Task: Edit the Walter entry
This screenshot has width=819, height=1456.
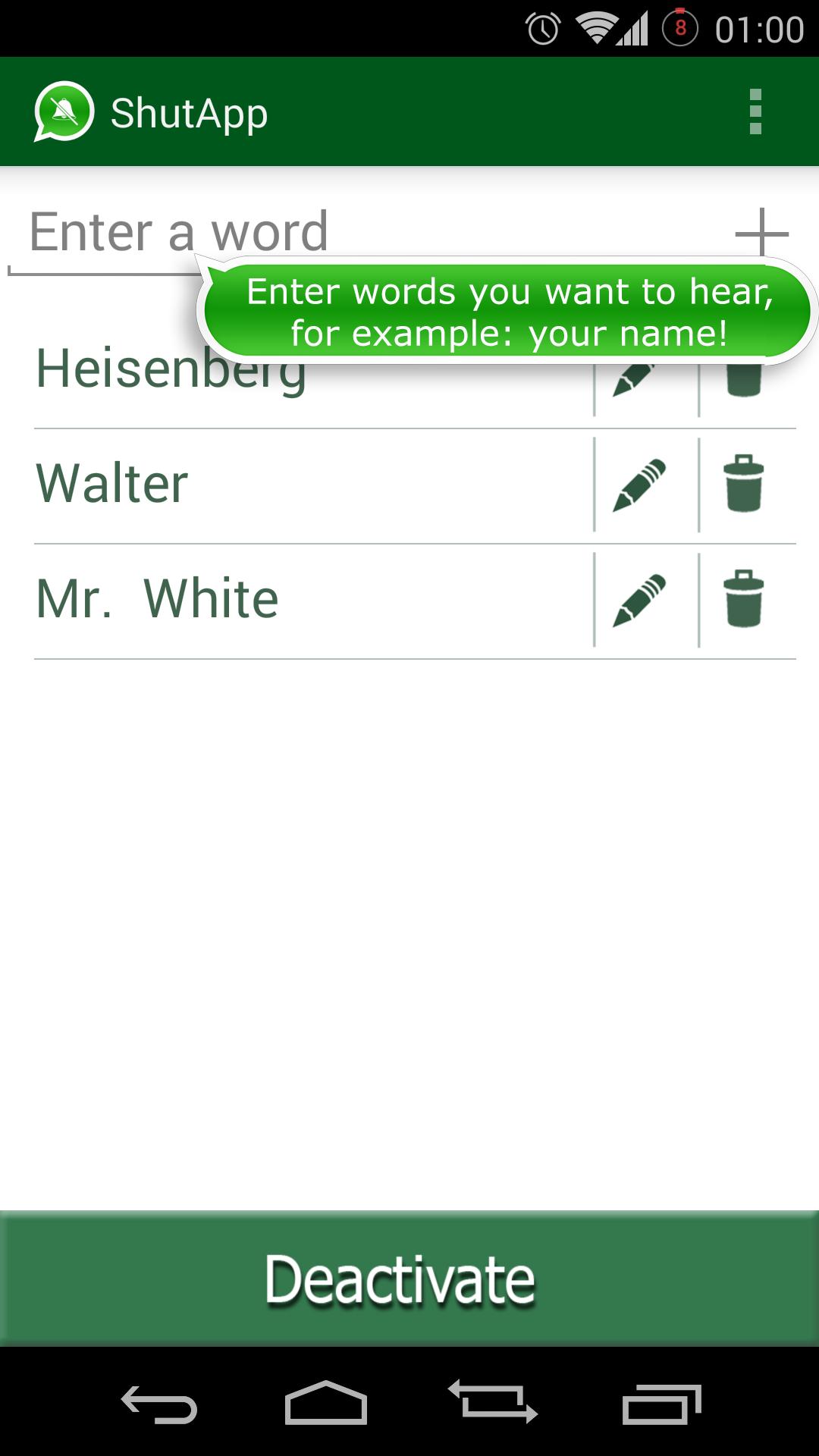Action: pyautogui.click(x=639, y=485)
